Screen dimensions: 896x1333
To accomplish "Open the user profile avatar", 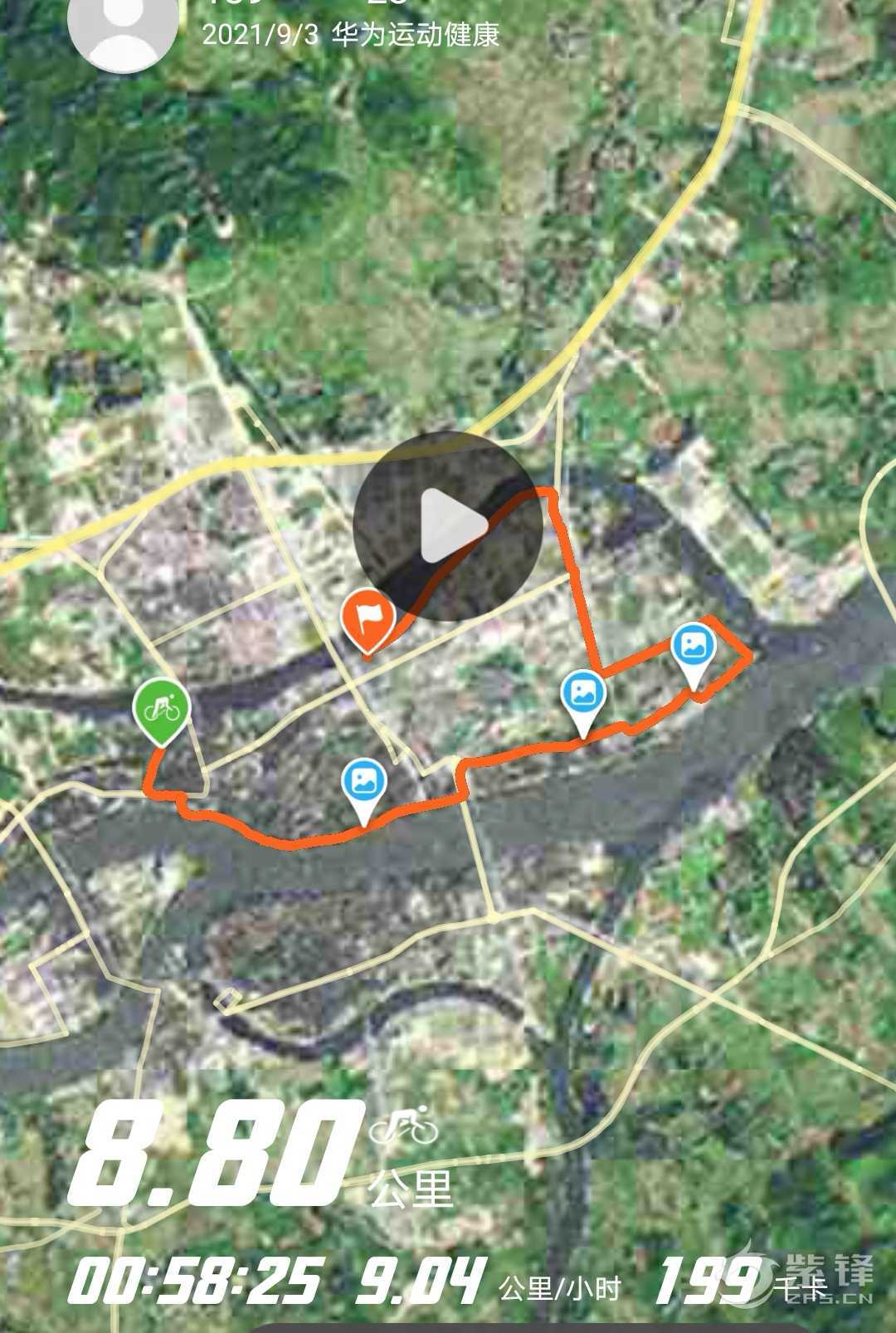I will (122, 33).
